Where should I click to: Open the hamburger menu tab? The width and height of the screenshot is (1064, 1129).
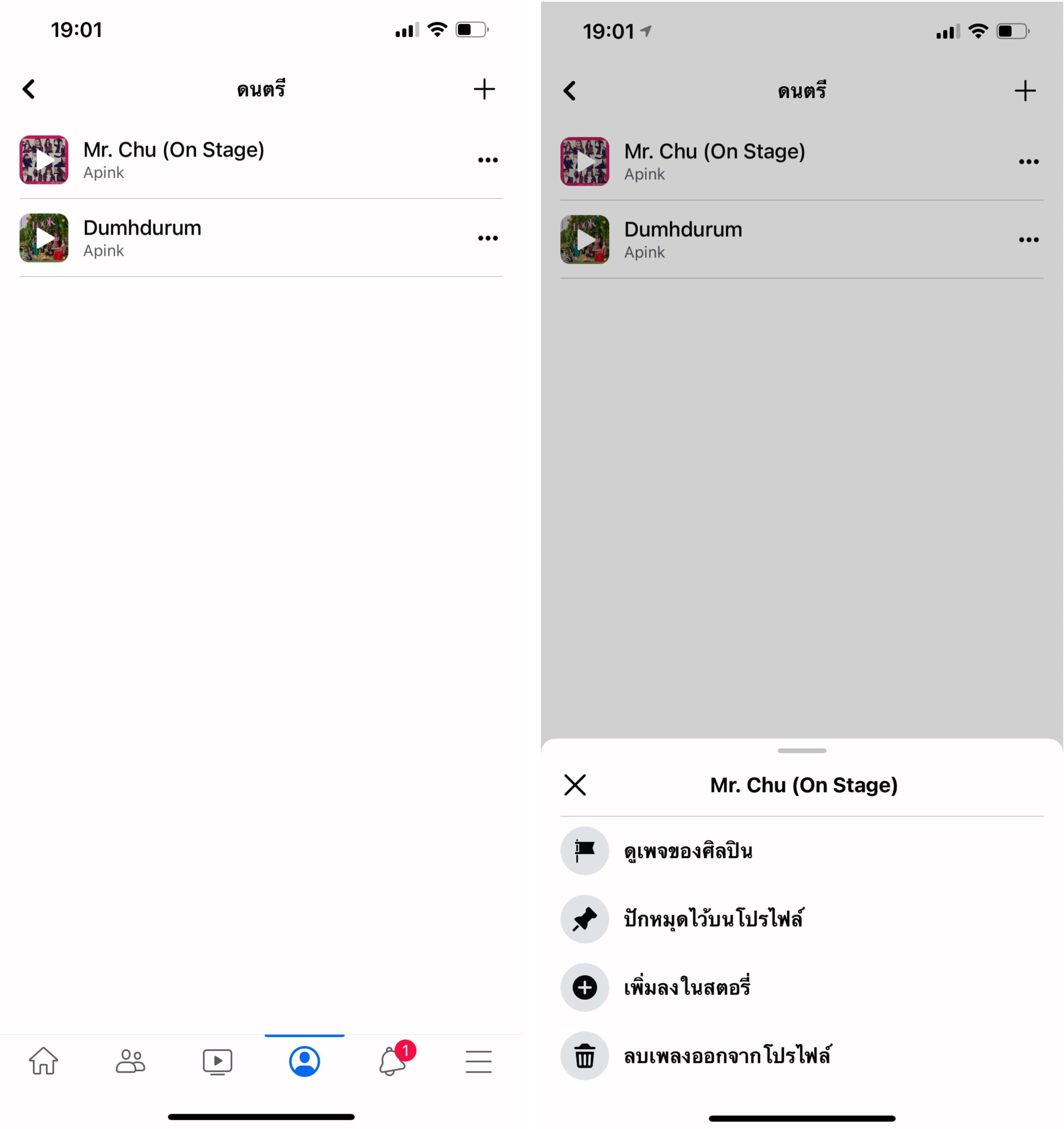pos(478,1061)
